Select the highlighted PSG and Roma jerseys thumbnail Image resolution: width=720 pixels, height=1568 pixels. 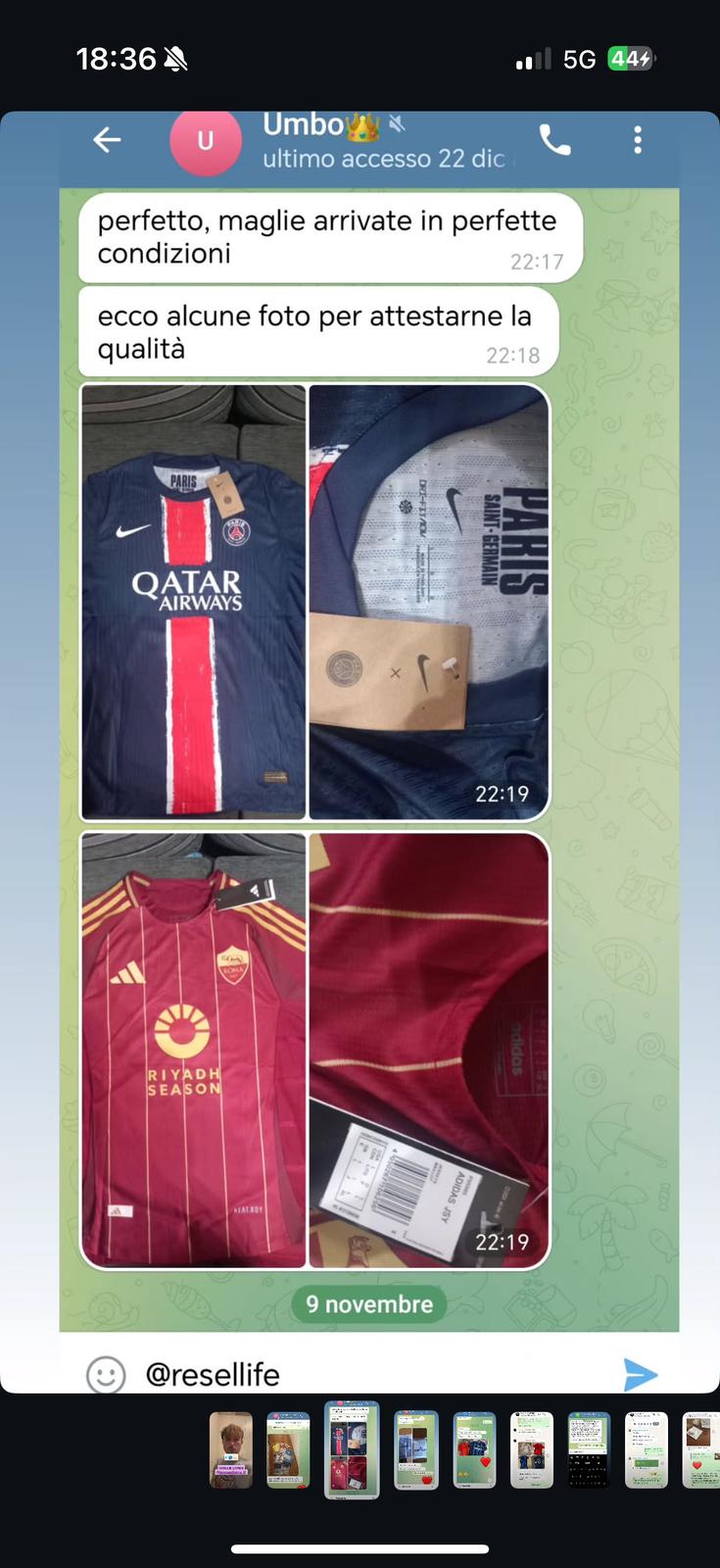[x=351, y=1450]
